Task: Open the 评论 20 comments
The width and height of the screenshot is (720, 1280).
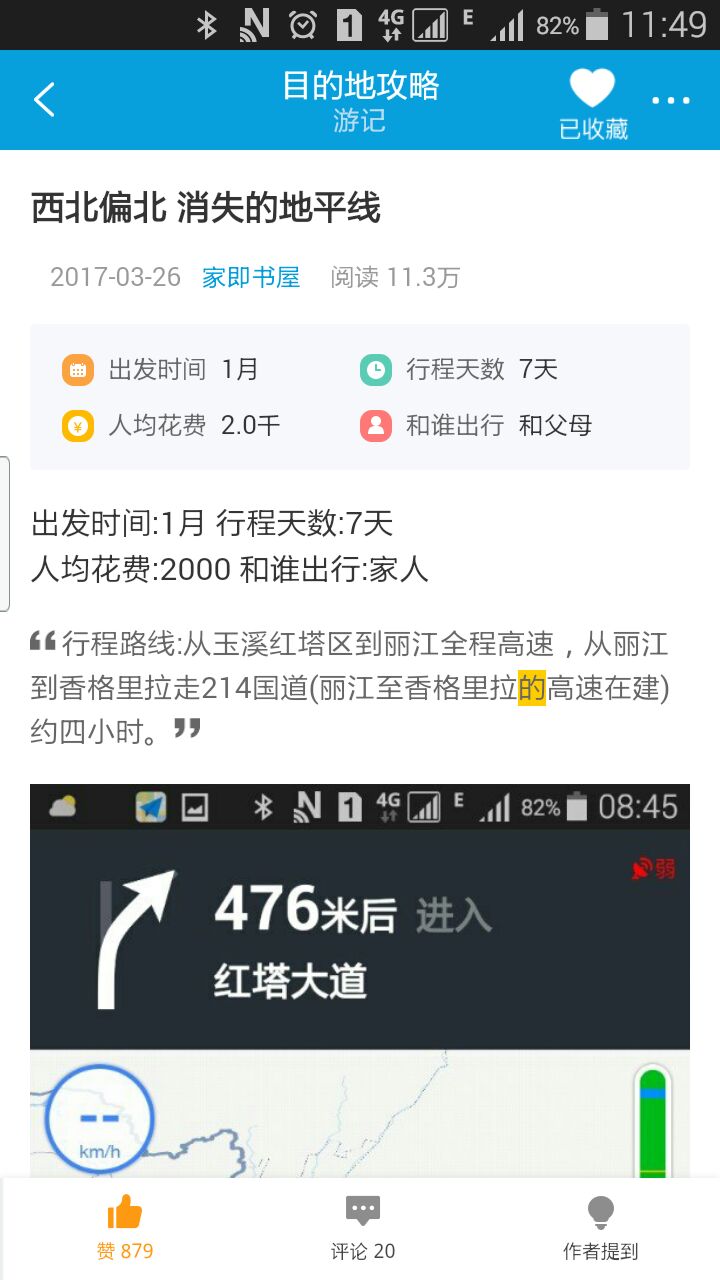Action: pos(362,1228)
